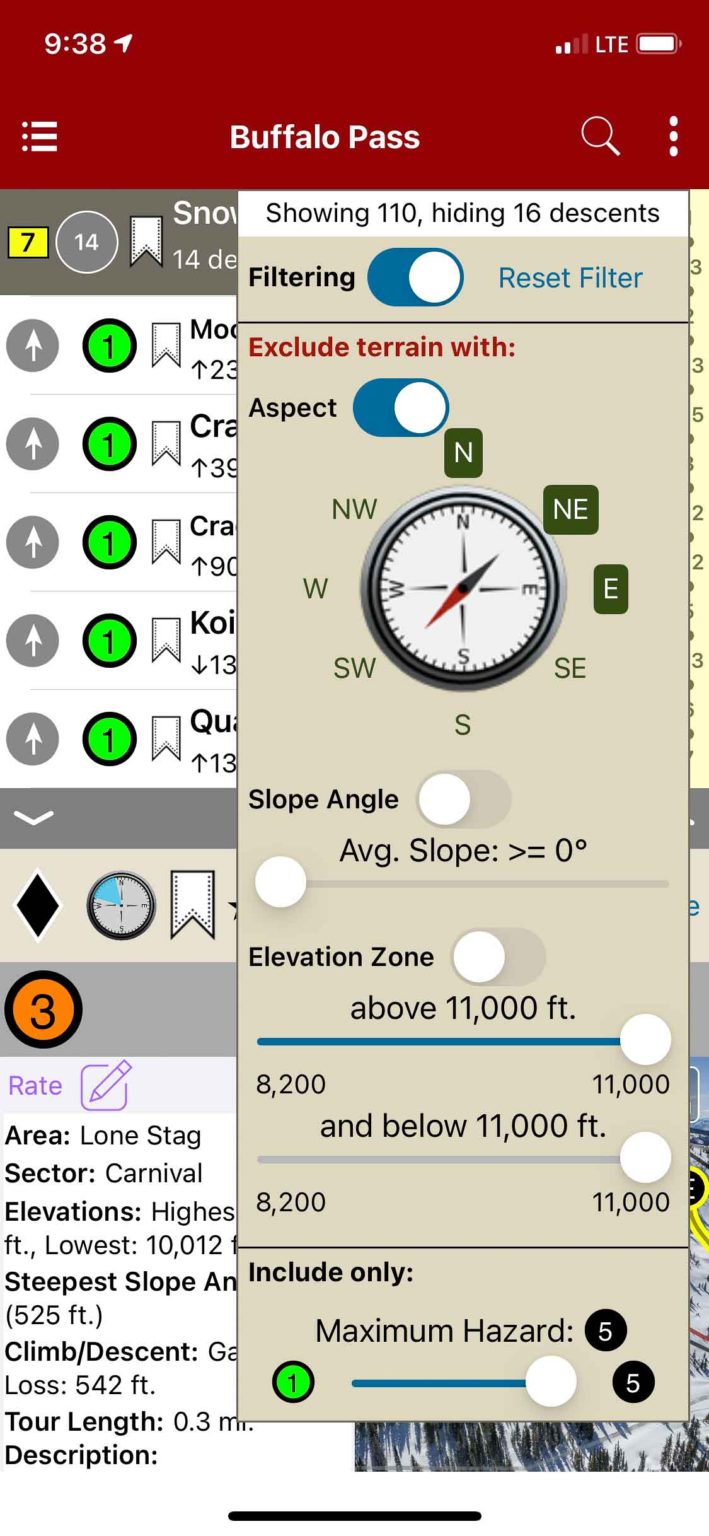Tap the Rate edit pencil
The width and height of the screenshot is (709, 1536).
pyautogui.click(x=105, y=1086)
